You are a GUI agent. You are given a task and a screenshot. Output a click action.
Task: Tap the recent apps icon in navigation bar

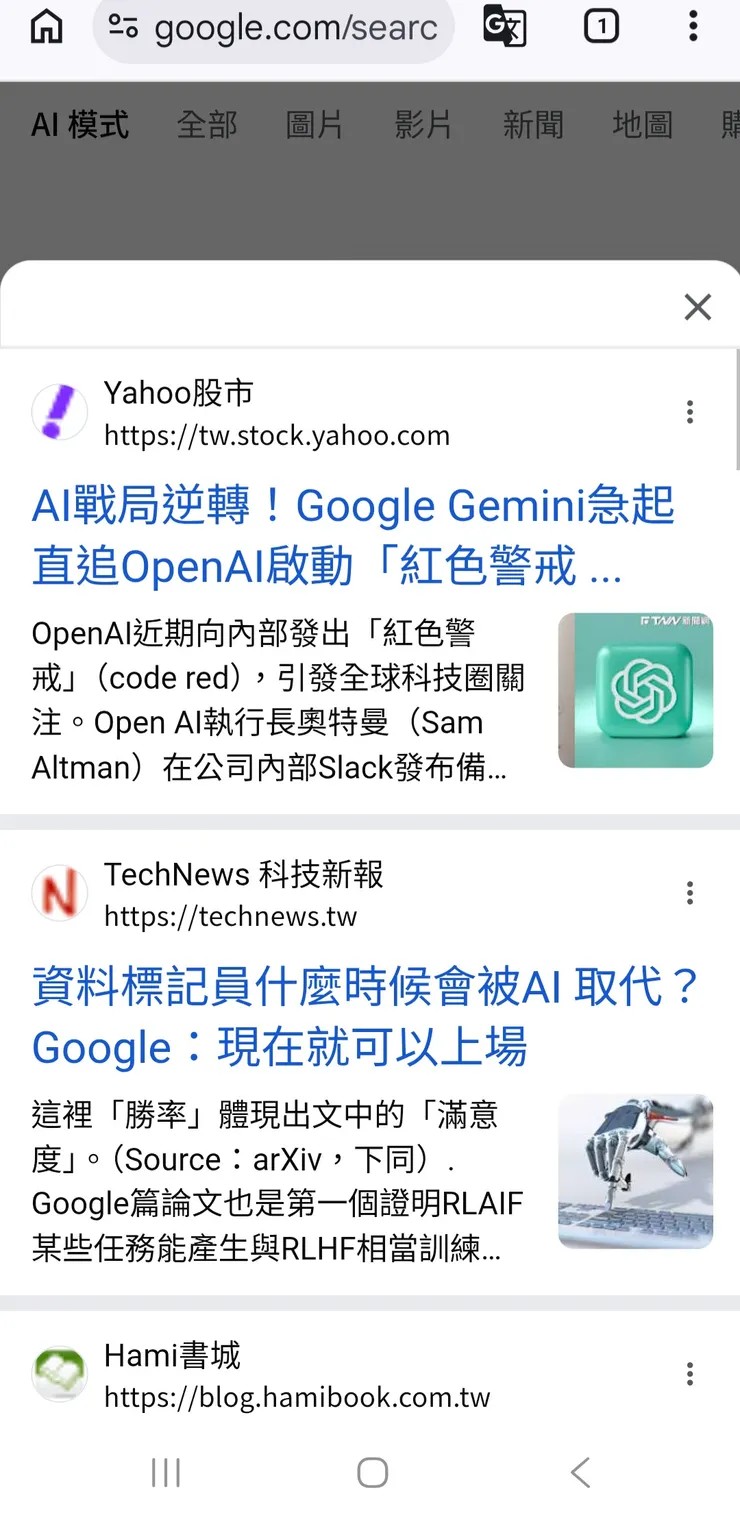[165, 1471]
